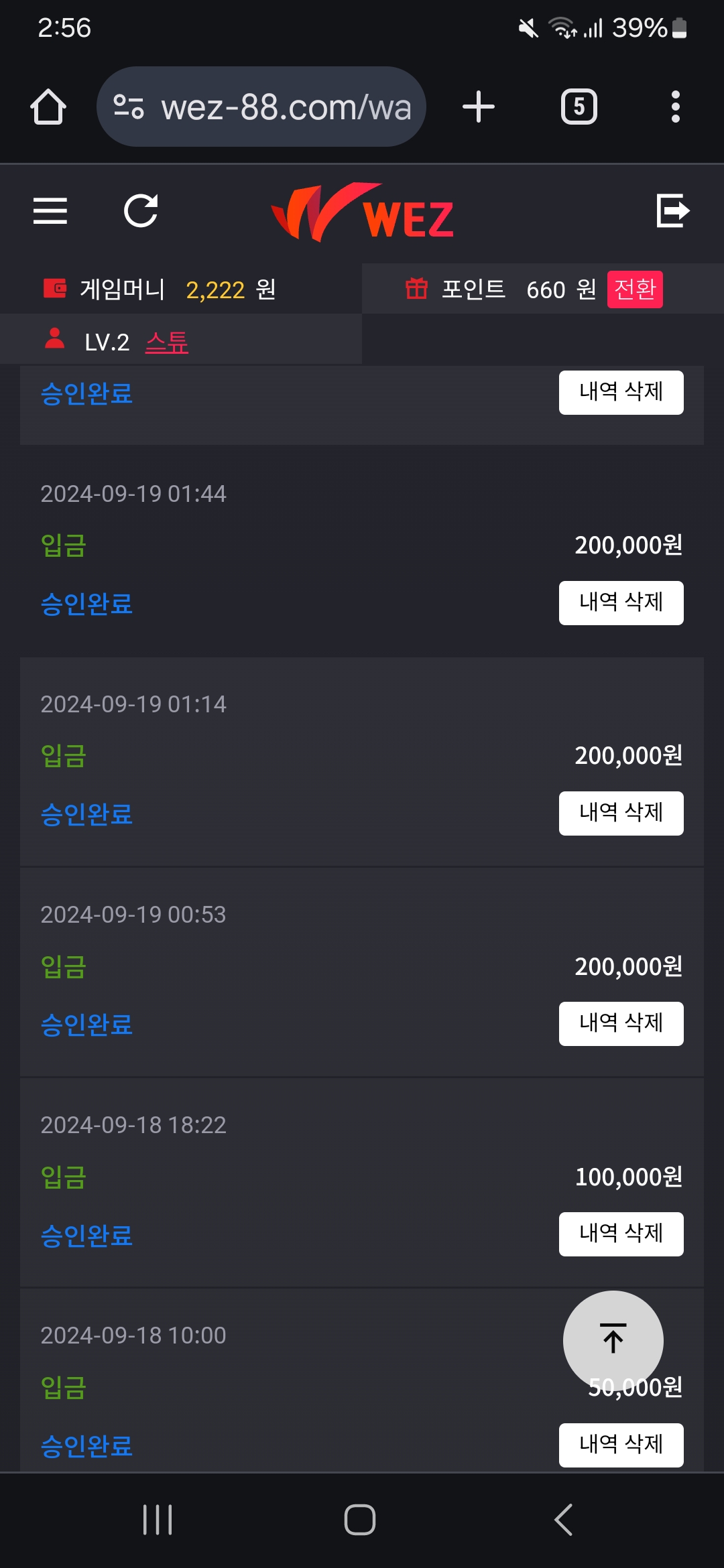Image resolution: width=724 pixels, height=1568 pixels.
Task: Delete the 2024-09-18 18:22 deposit record
Action: [621, 1234]
